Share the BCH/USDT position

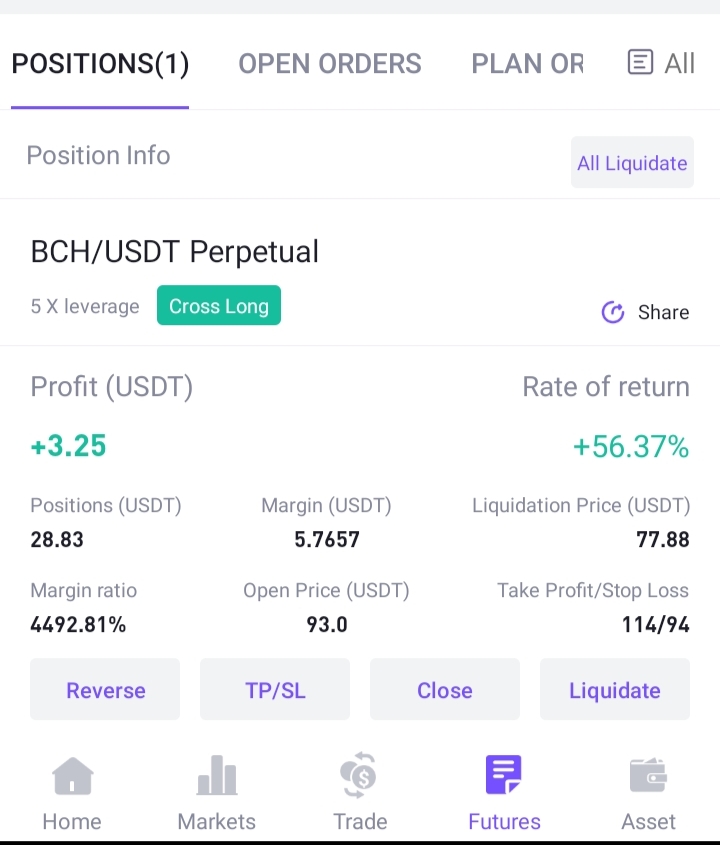click(645, 312)
